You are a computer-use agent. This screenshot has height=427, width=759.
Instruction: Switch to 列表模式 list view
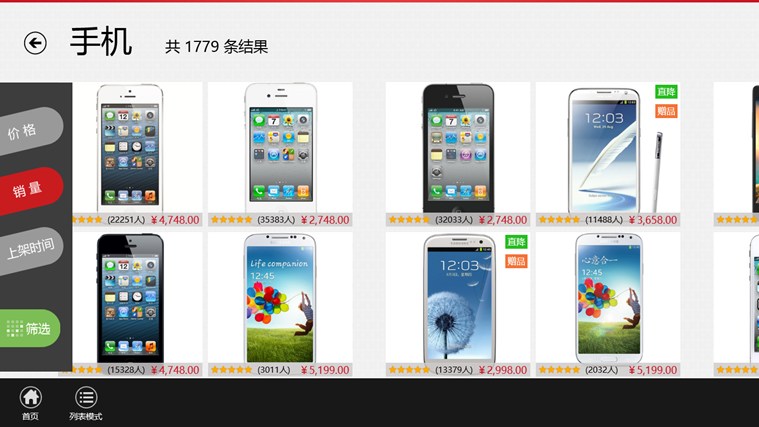[86, 402]
